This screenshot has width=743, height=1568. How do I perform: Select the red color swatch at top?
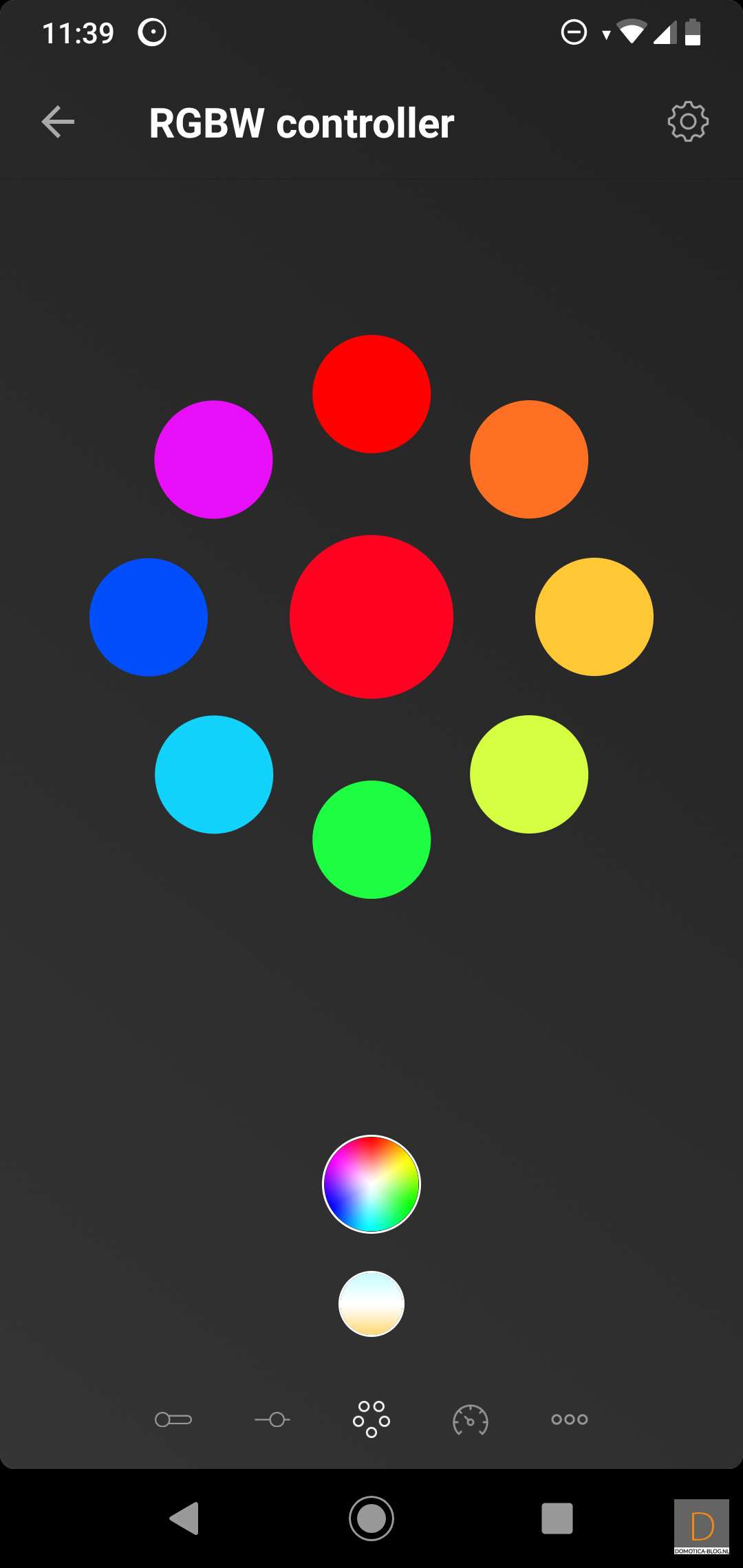[371, 394]
